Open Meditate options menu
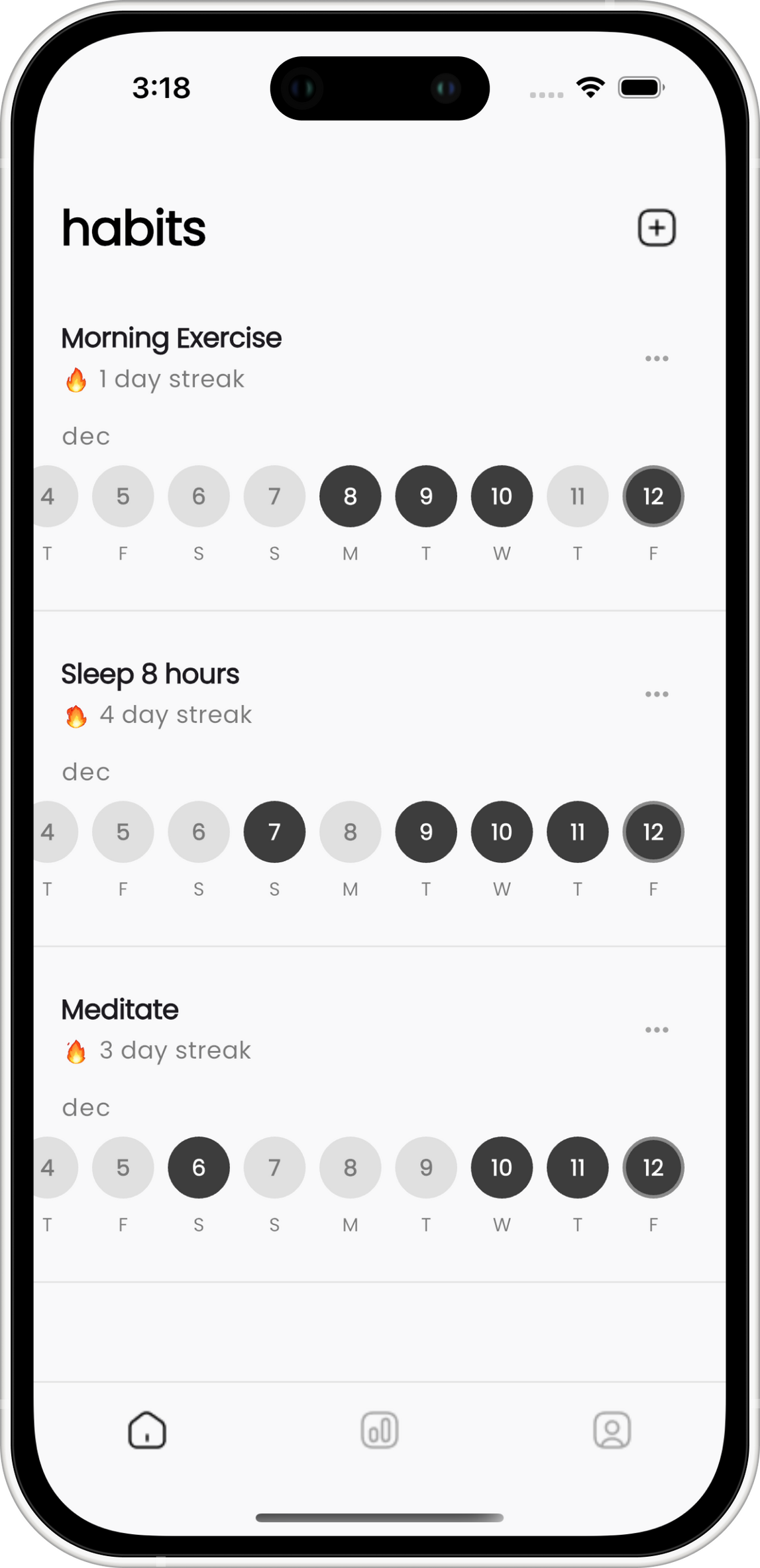The height and width of the screenshot is (1568, 760). pos(656,1030)
